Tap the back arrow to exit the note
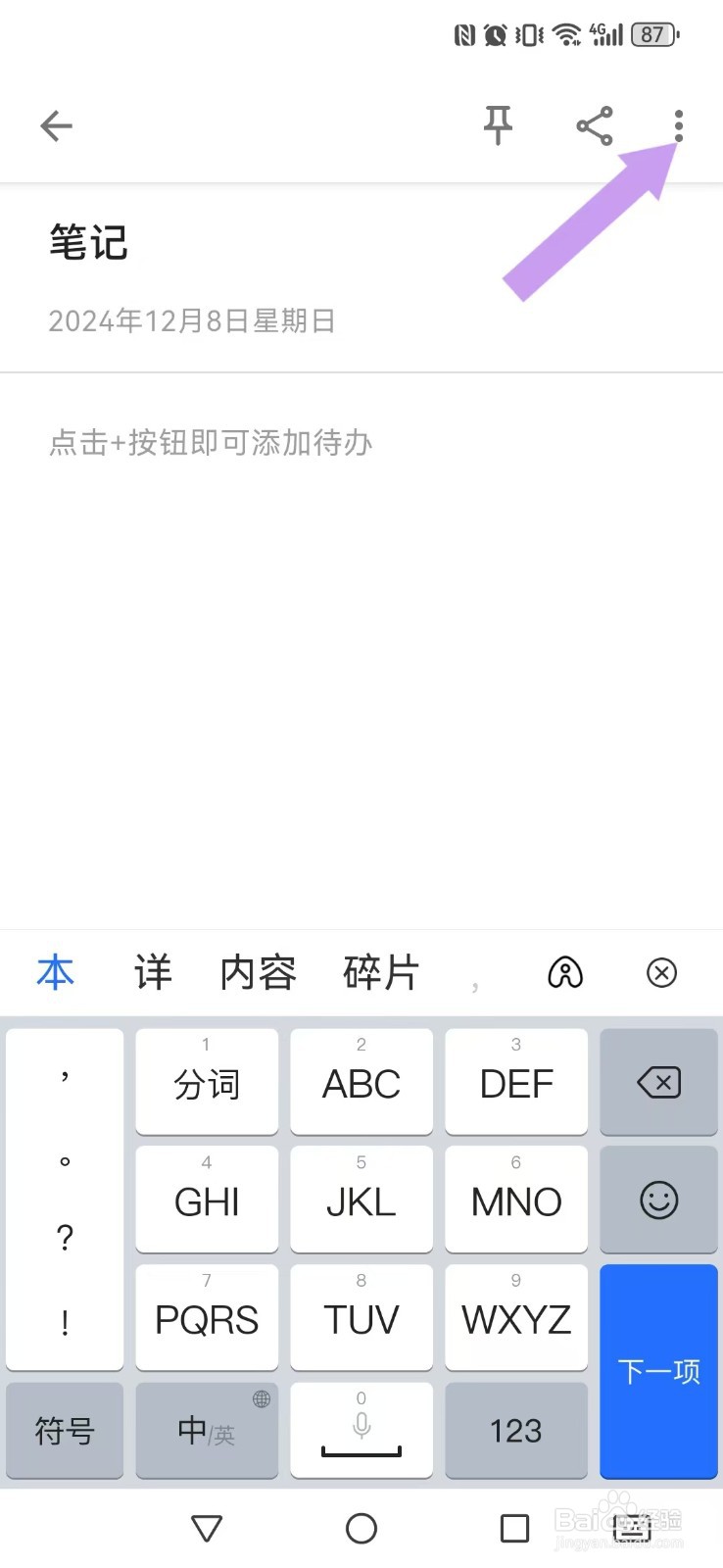Viewport: 723px width, 1568px height. coord(56,125)
